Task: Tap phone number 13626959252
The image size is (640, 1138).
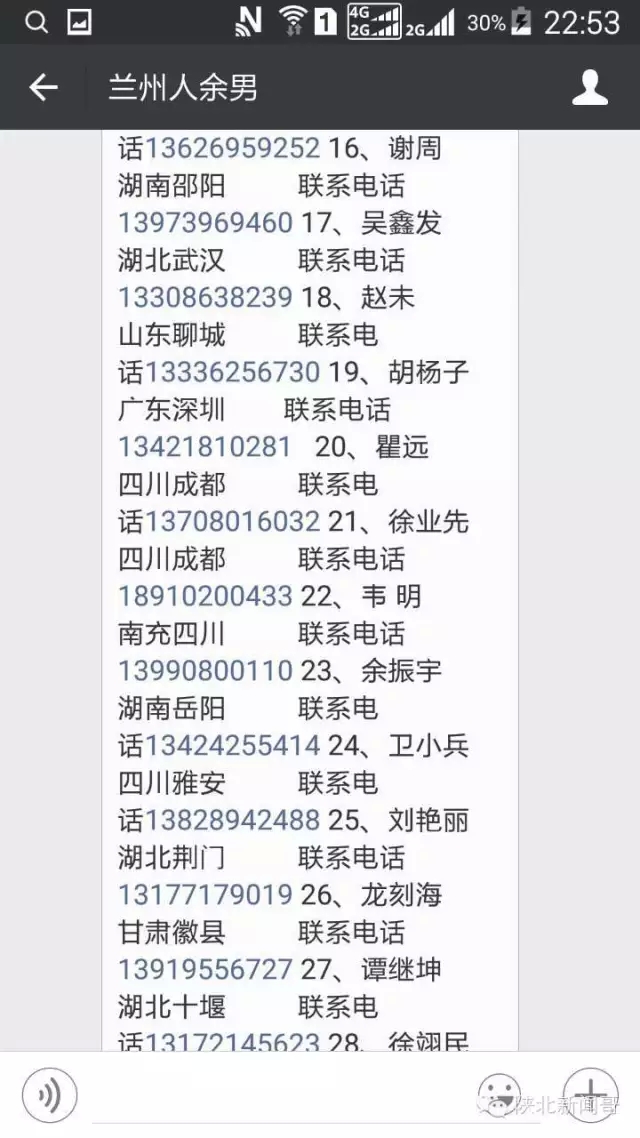Action: click(x=232, y=149)
